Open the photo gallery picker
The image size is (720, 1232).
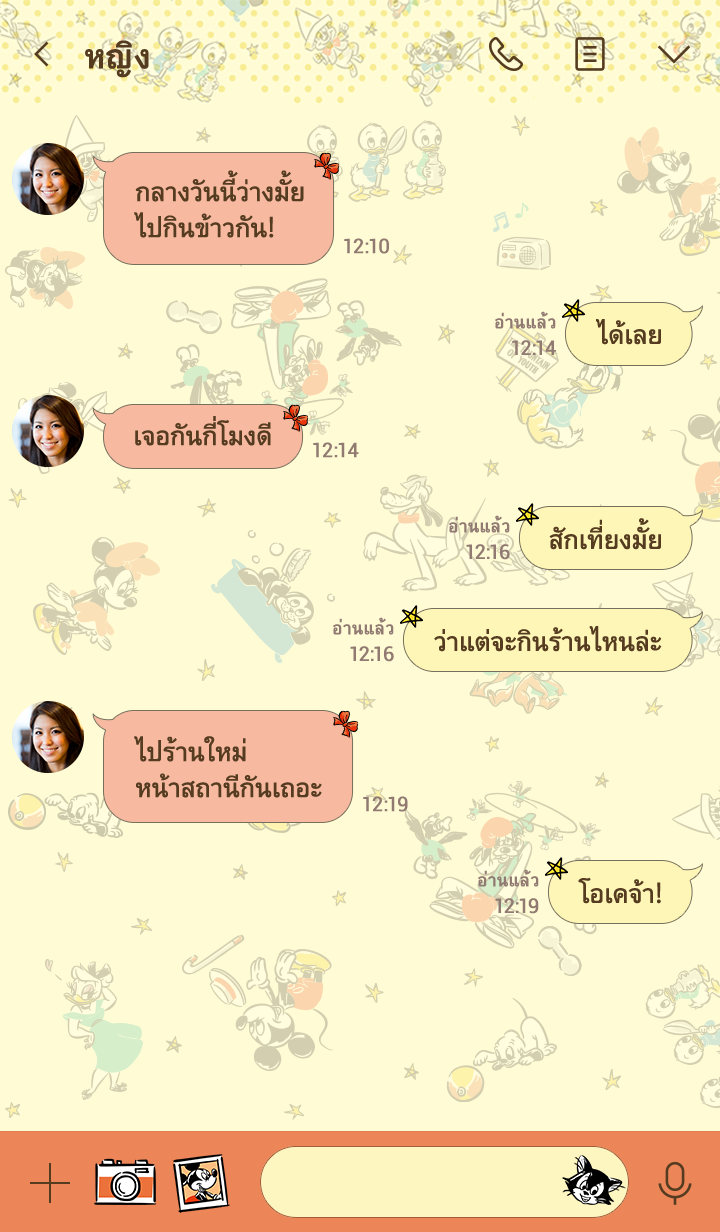(200, 1182)
